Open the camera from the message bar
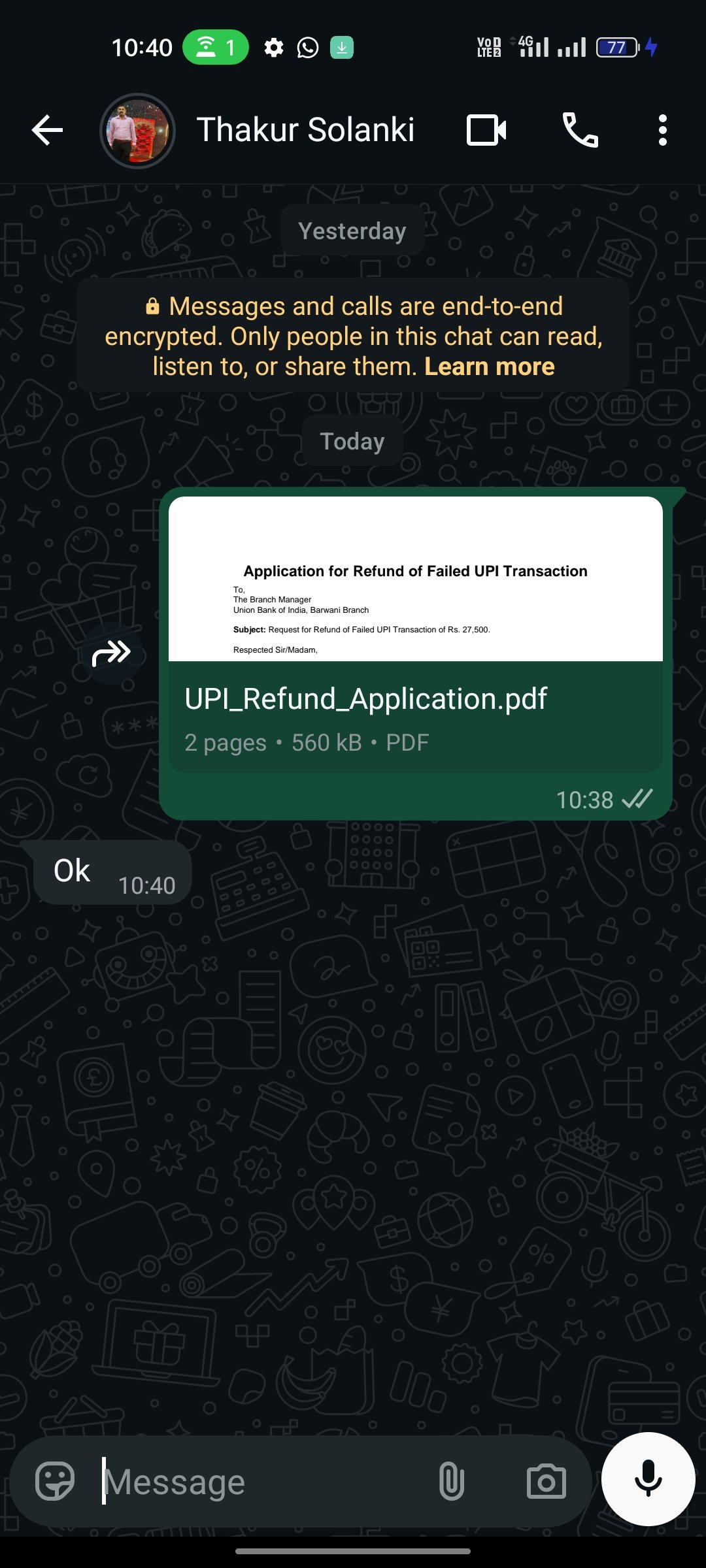 pyautogui.click(x=546, y=1481)
